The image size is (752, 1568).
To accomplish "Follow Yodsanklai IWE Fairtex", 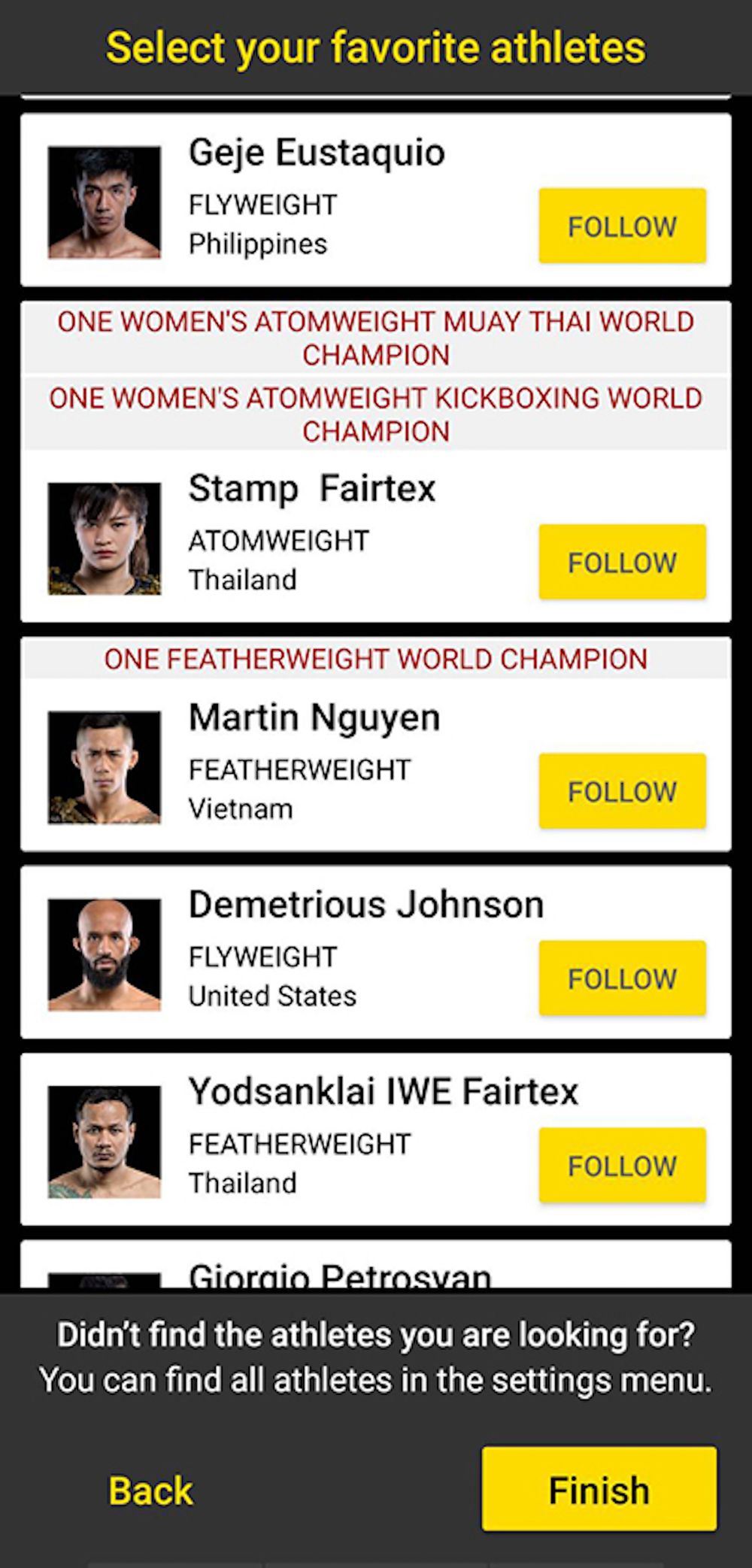I will 622,1165.
